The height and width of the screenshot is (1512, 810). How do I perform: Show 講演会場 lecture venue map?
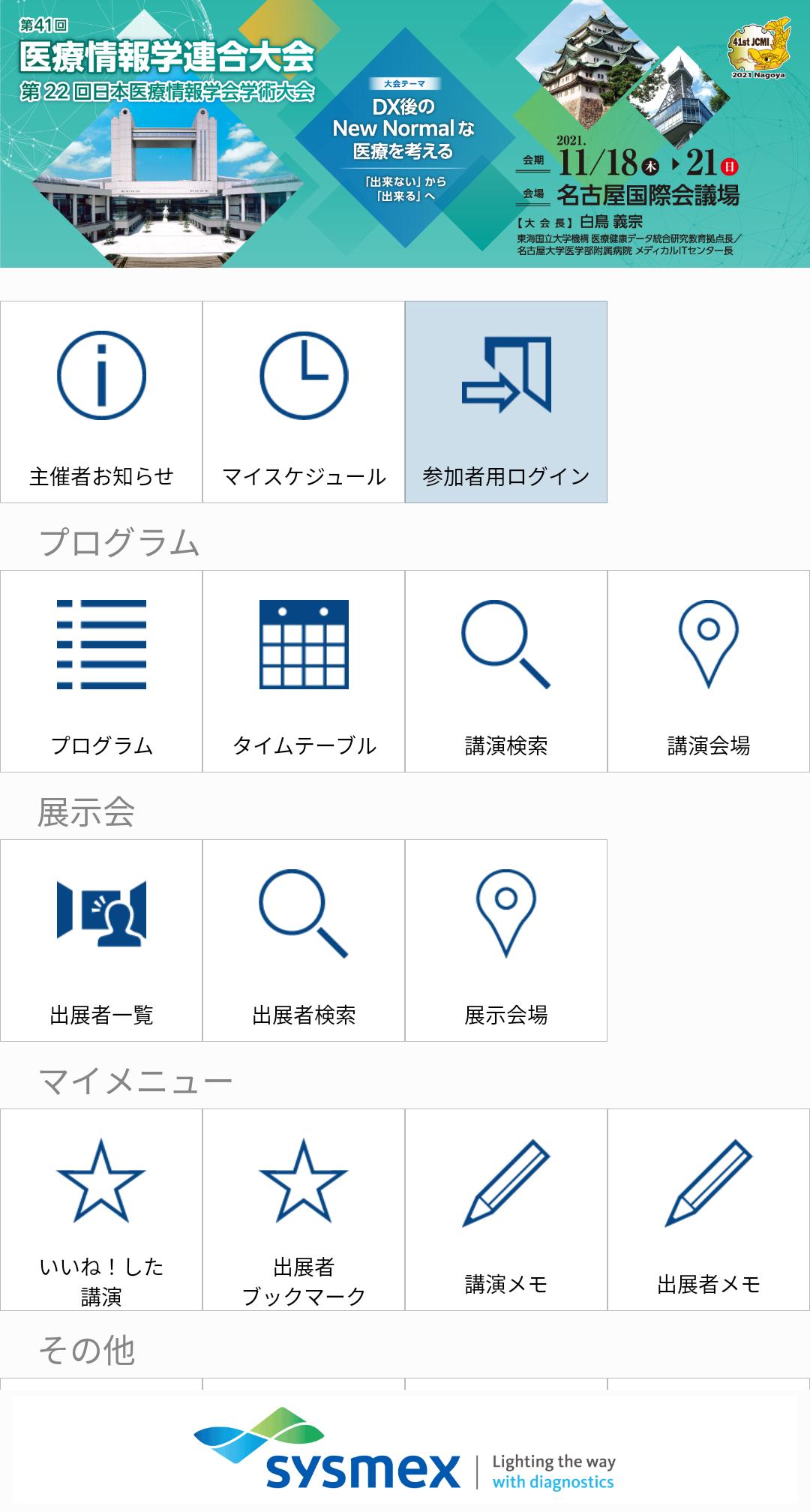(x=709, y=670)
